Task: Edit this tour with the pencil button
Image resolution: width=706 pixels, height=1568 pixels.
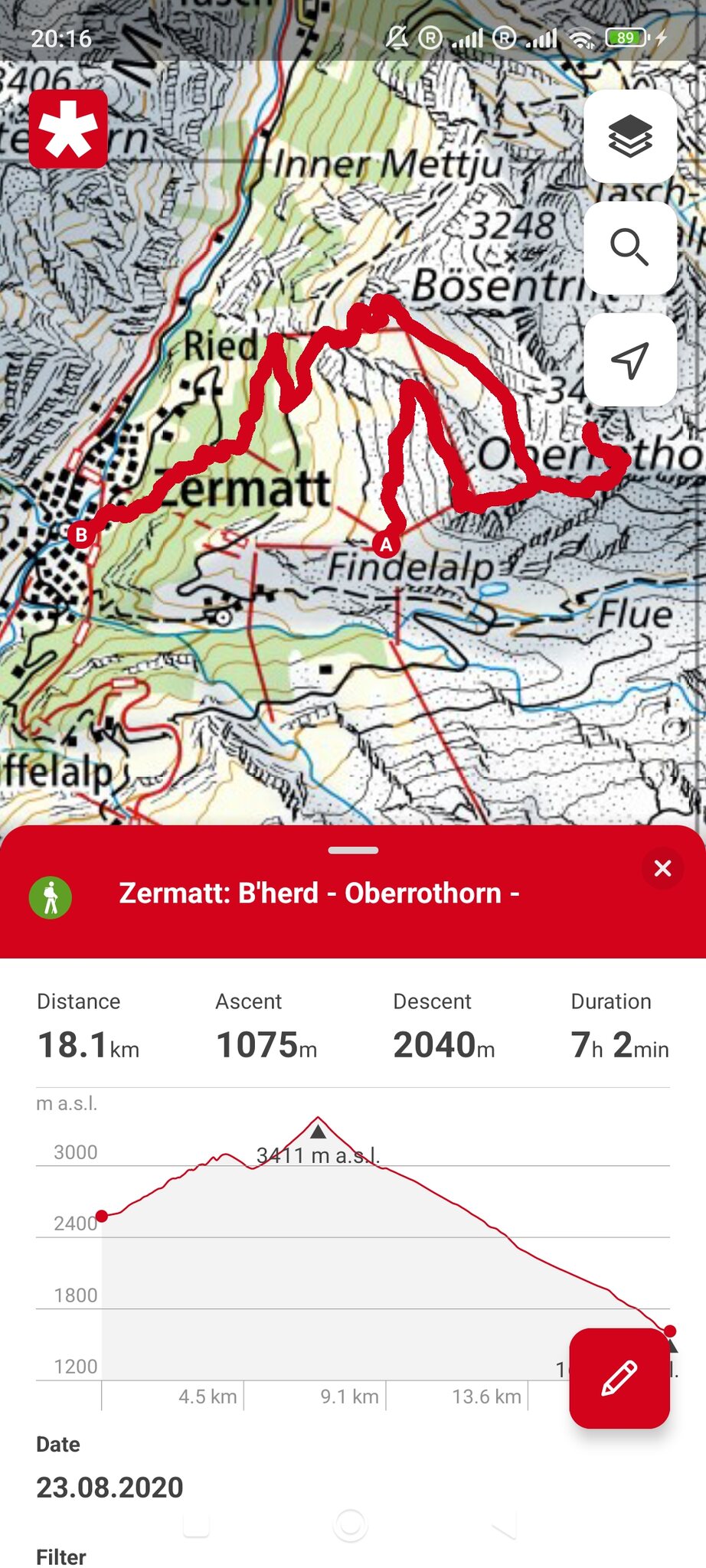Action: tap(619, 1378)
